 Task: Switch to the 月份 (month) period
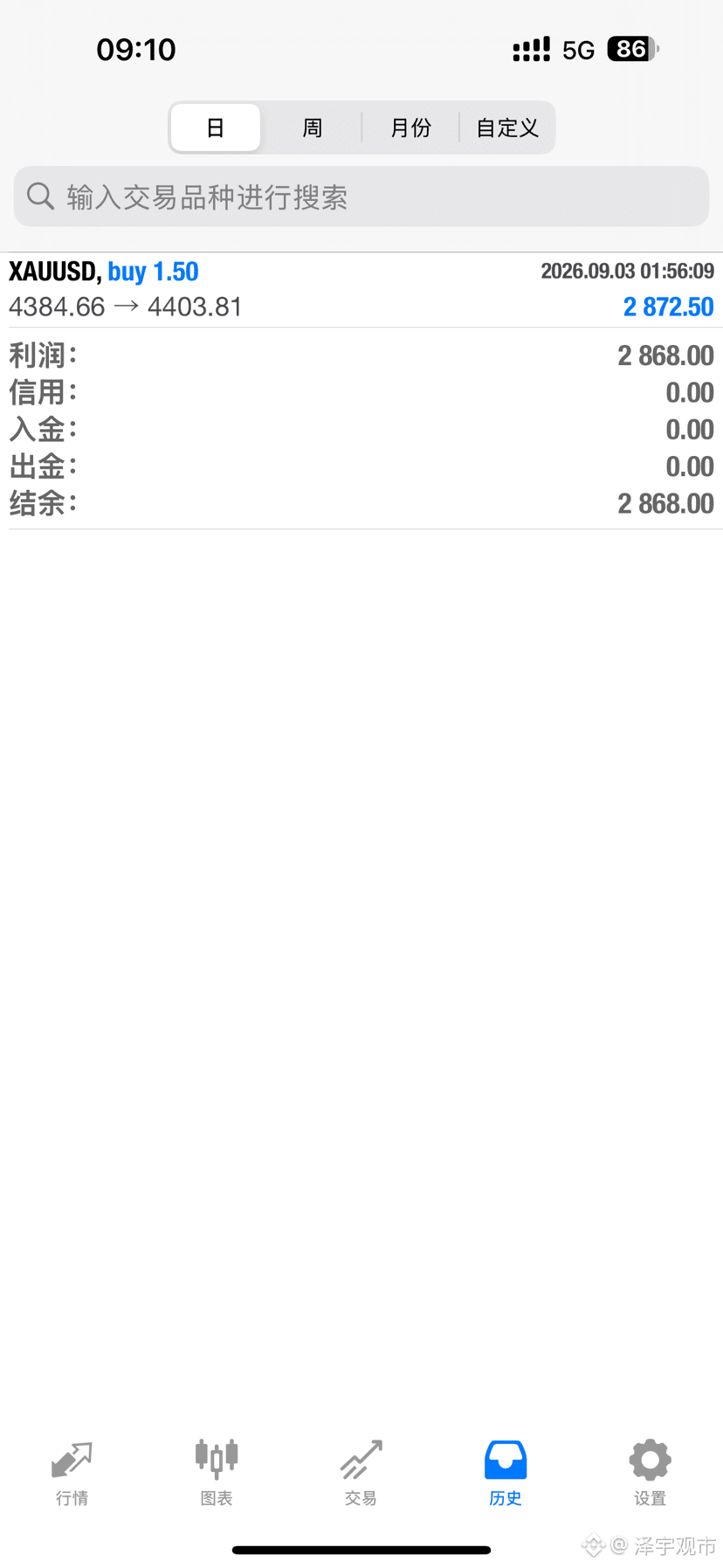click(410, 128)
